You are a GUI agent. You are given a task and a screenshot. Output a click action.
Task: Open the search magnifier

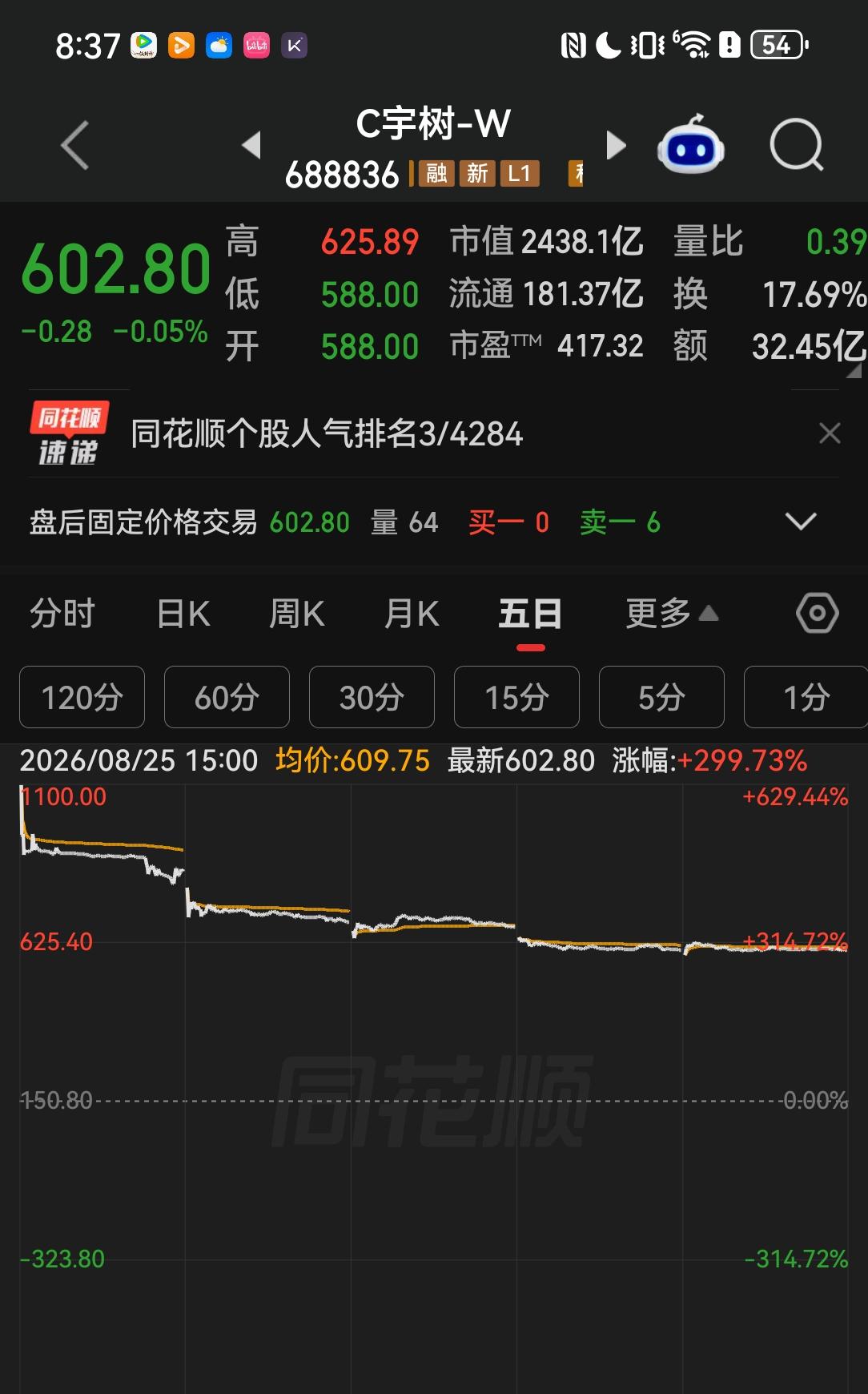(797, 145)
